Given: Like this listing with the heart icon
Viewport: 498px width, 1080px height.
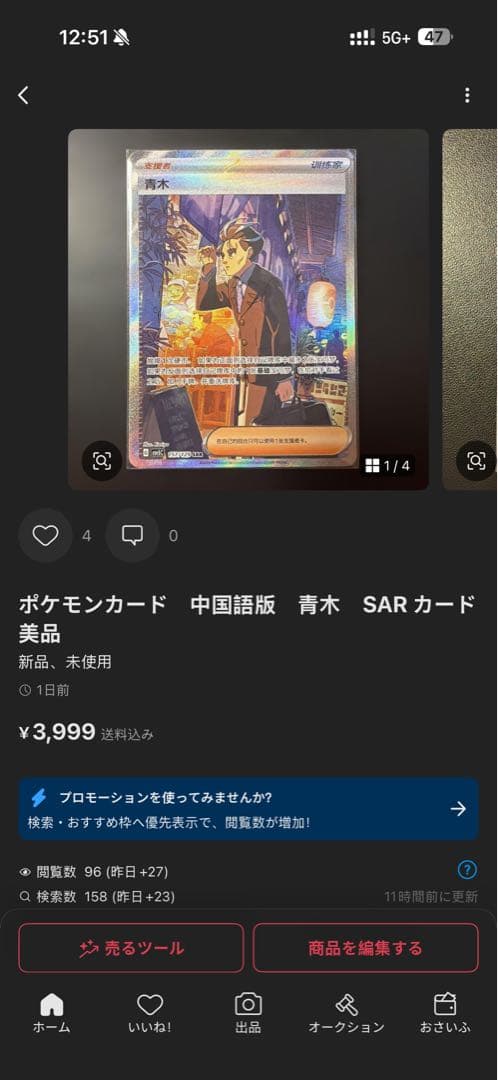Looking at the screenshot, I should (x=45, y=536).
